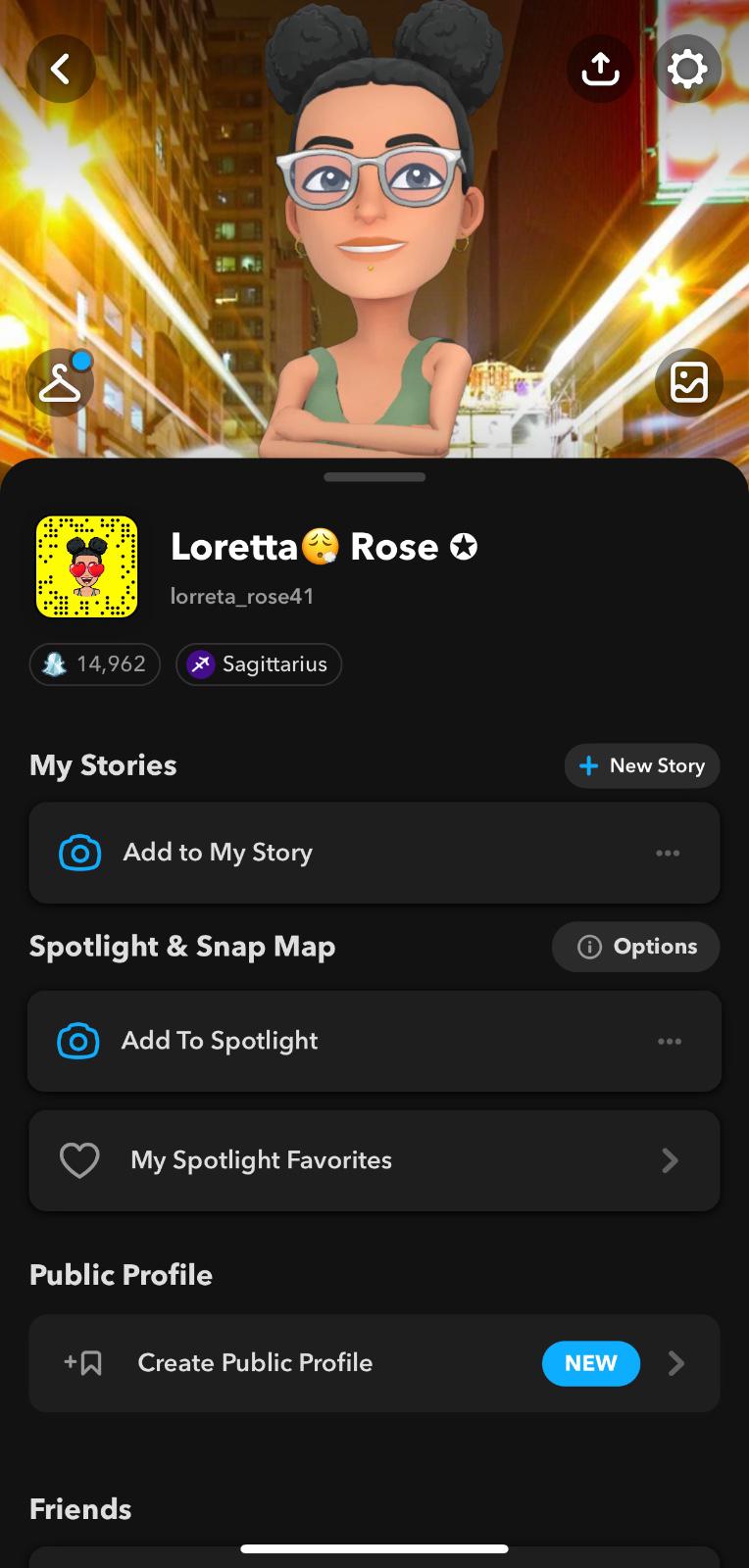
Task: Tap the Sagittarius zodiac chip
Action: coord(259,664)
